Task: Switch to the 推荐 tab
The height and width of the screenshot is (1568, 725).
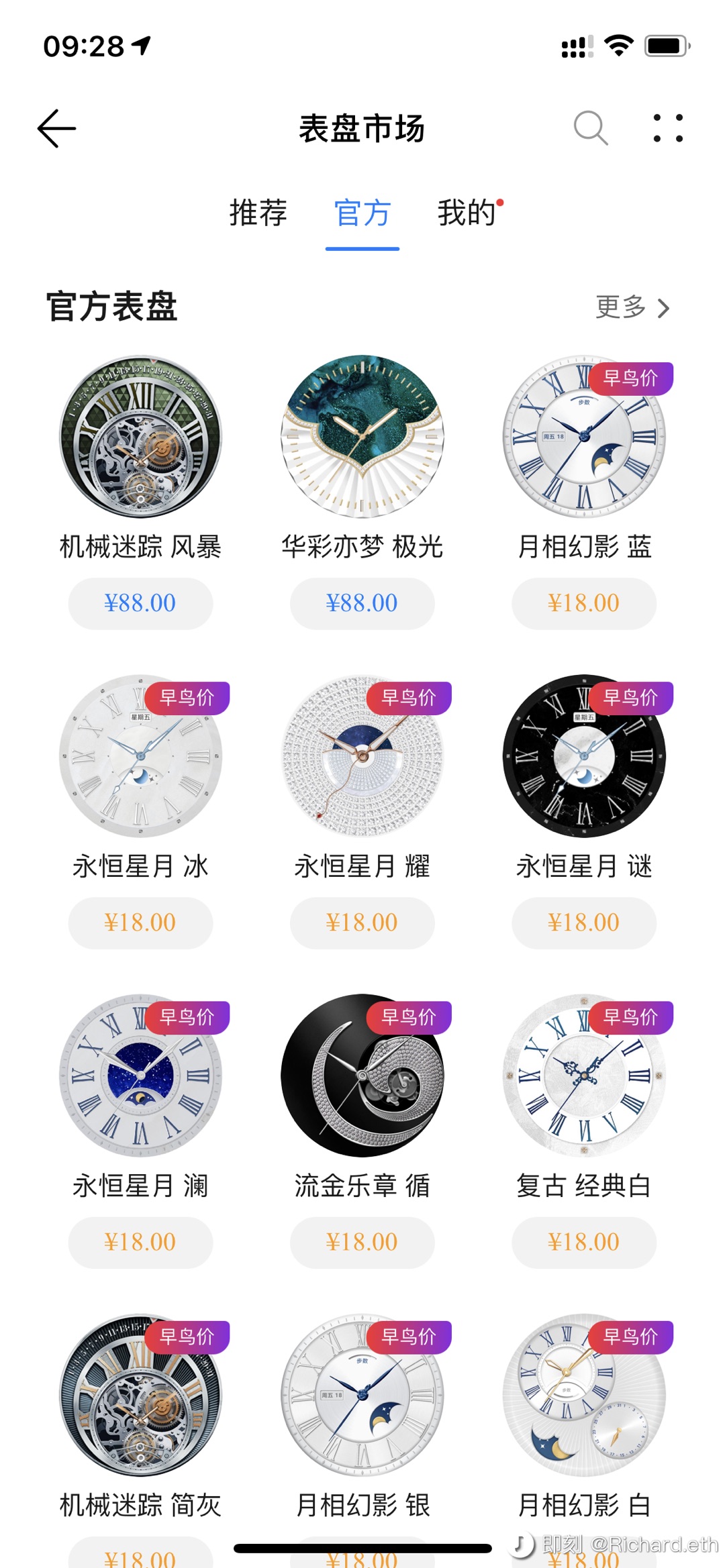Action: click(258, 213)
